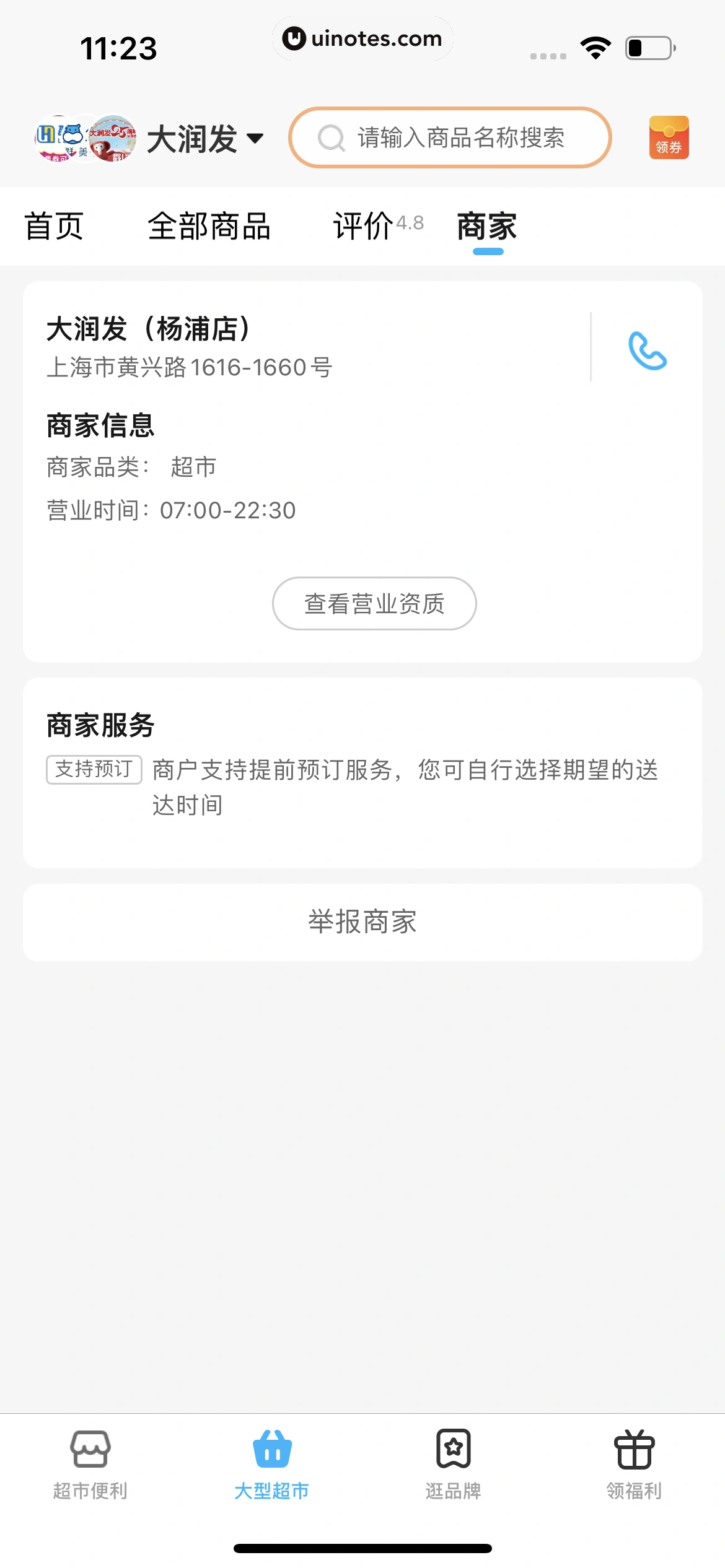Tap the uinotes.com capsule at top
Screen dimensions: 725x1568
pos(362,38)
